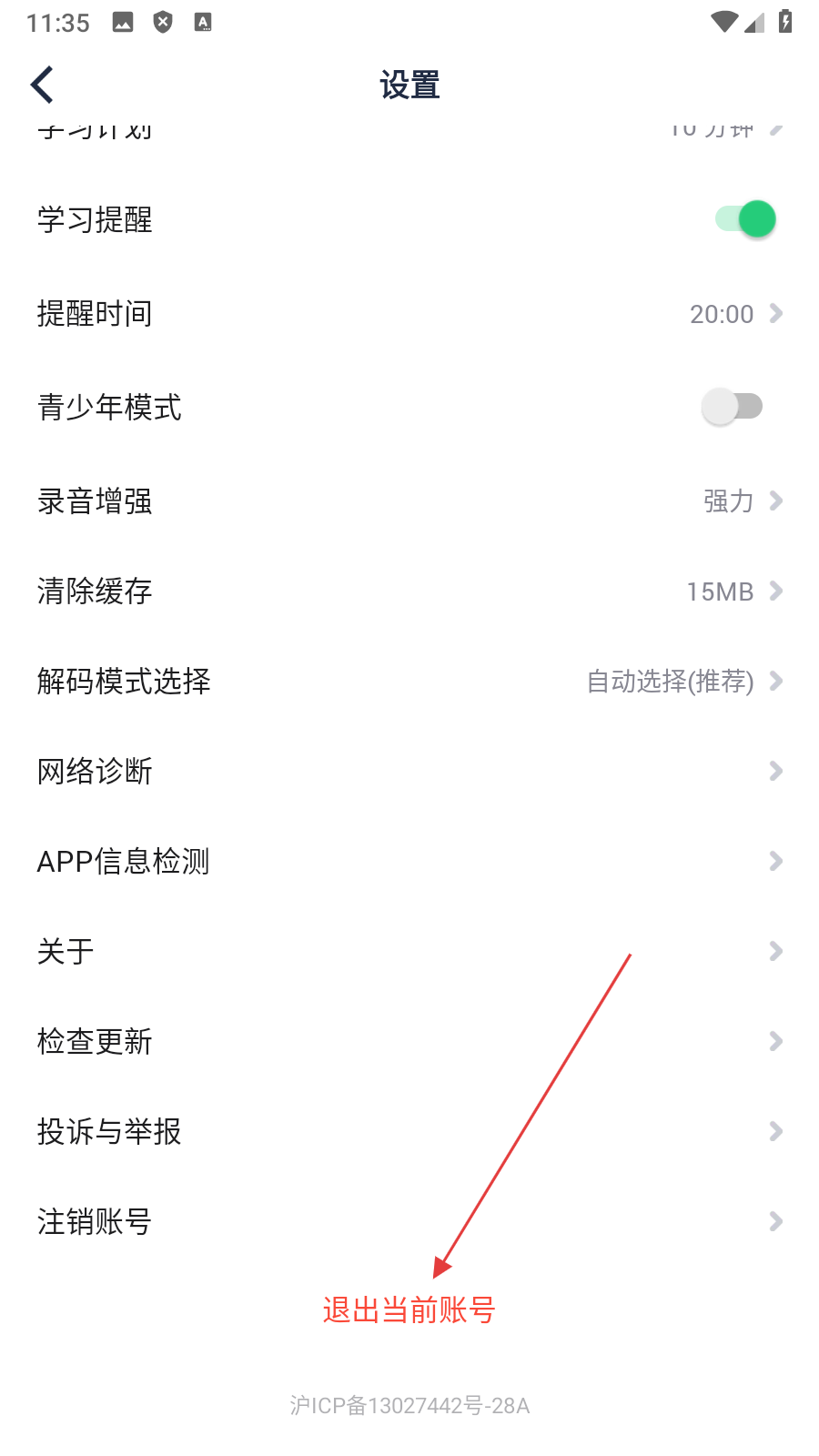The image size is (819, 1456).
Task: Open 网络诊断
Action: click(409, 772)
